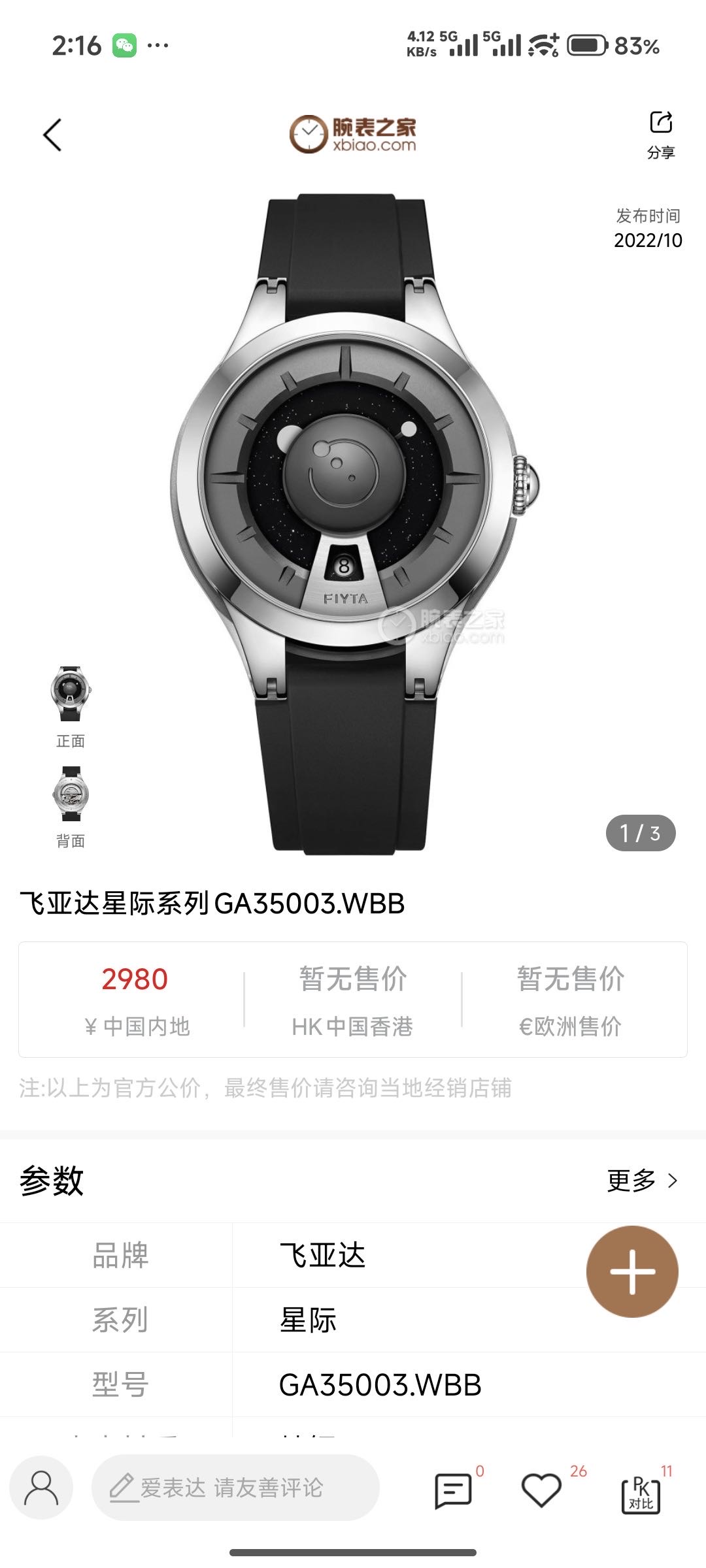
Task: Open the PK 对比 comparison
Action: (x=641, y=1493)
